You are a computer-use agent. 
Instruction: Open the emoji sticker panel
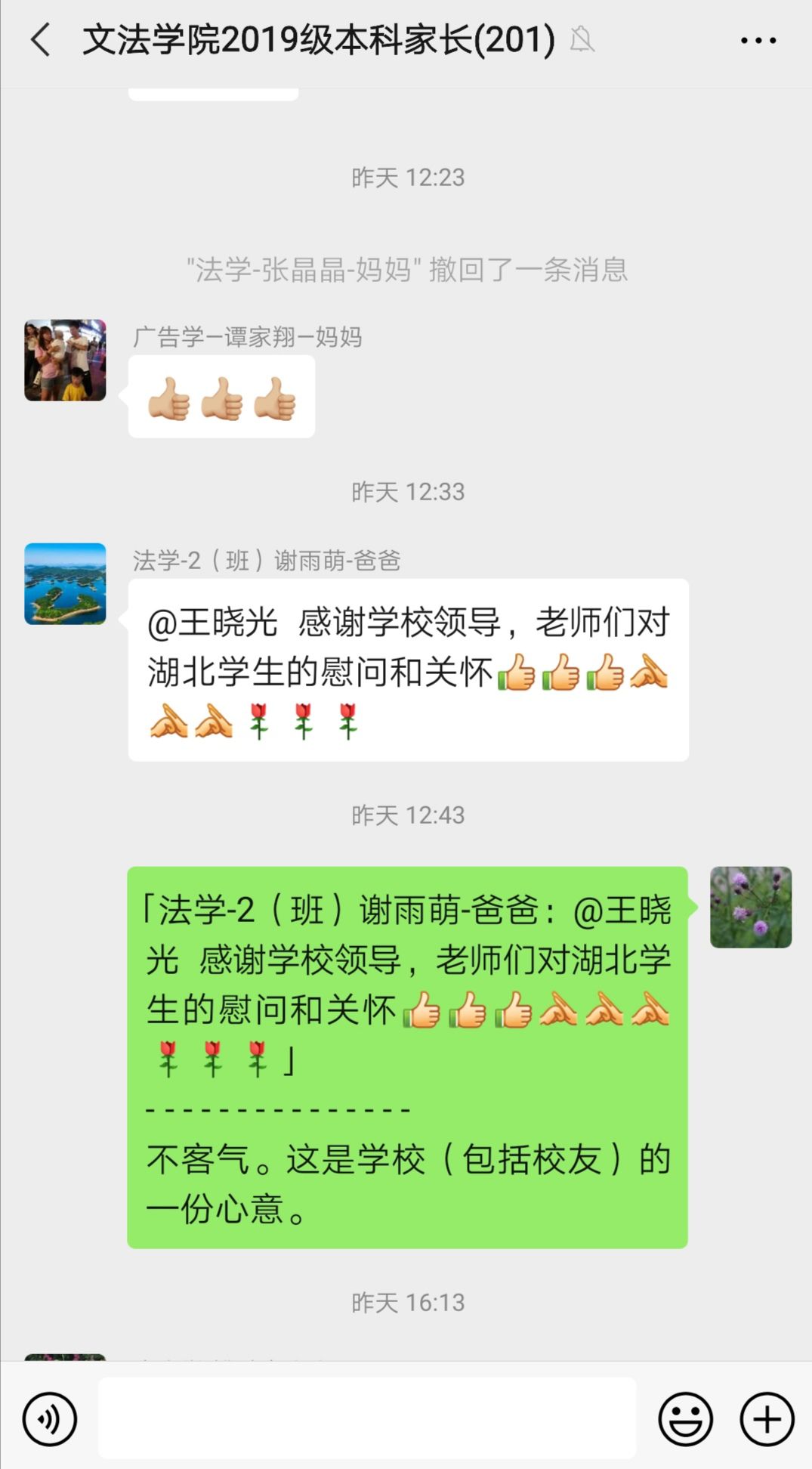[x=685, y=1419]
